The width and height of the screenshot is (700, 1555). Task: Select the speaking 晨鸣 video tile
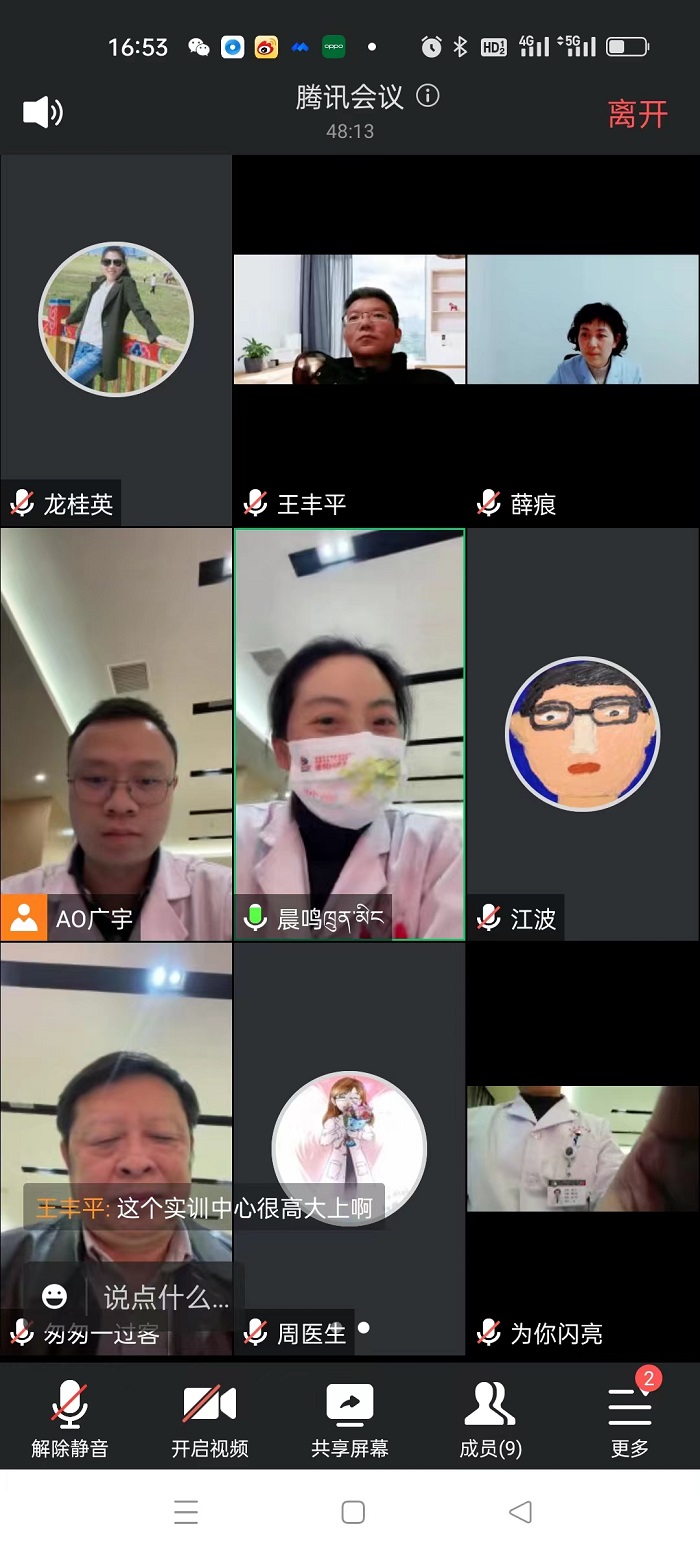pyautogui.click(x=349, y=734)
